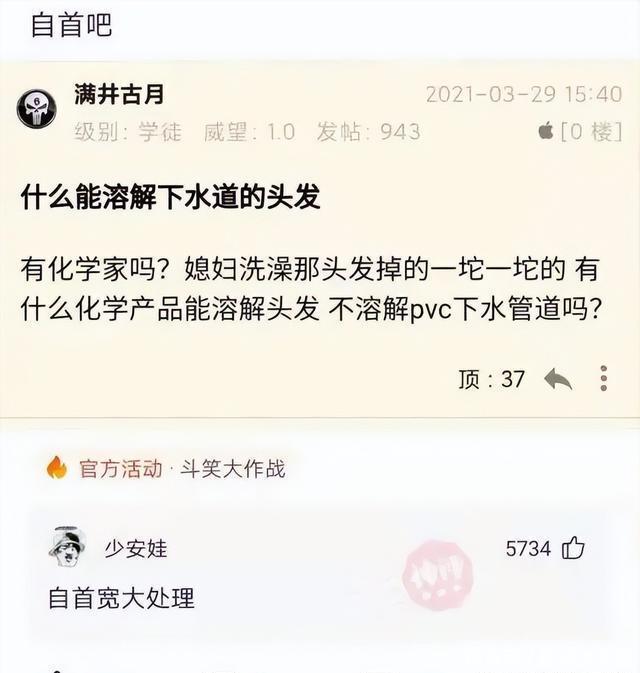Viewport: 640px width, 673px height.
Task: Open 少安娃's profile avatar
Action: (66, 547)
